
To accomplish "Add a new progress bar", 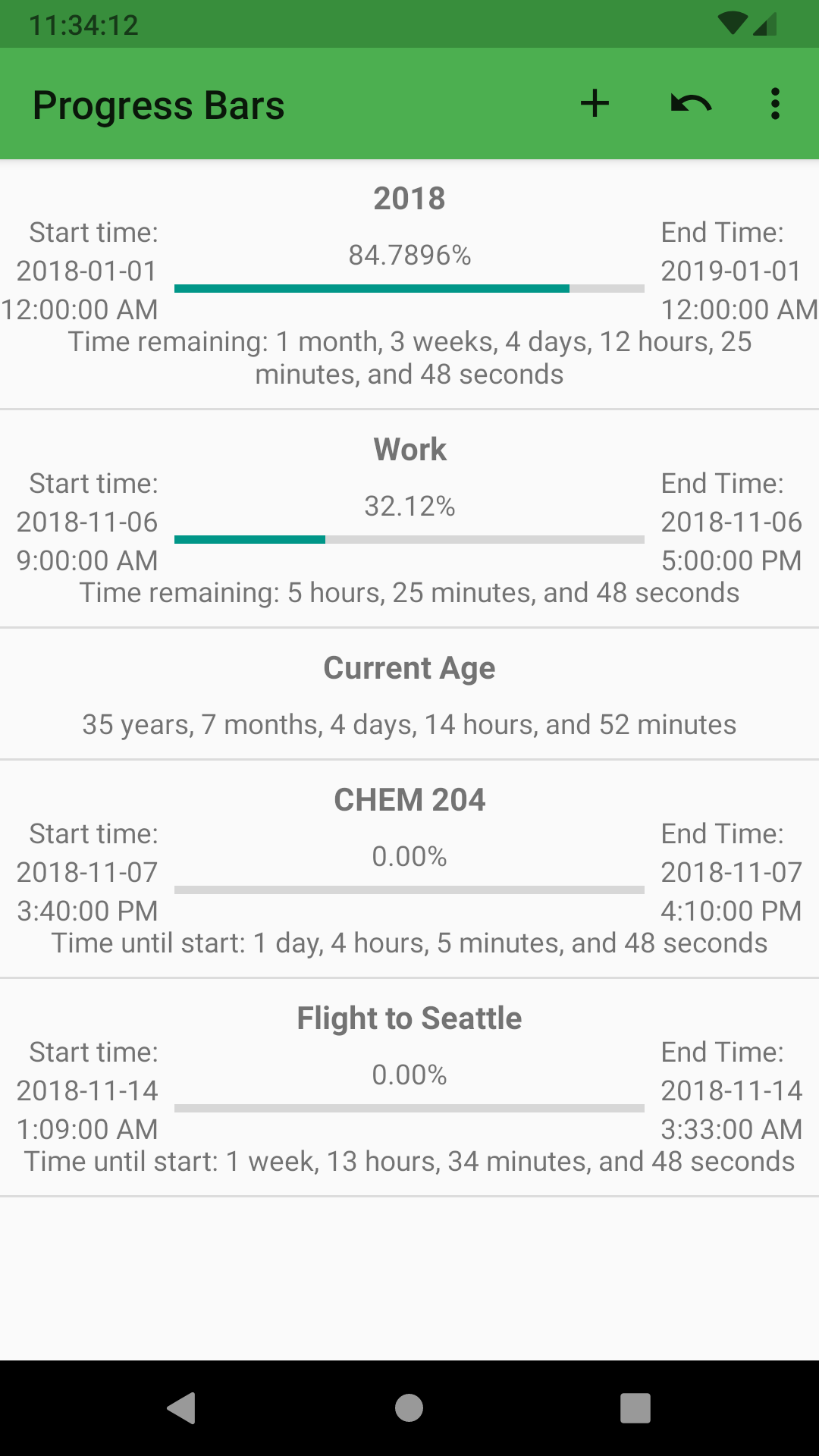I will point(595,104).
